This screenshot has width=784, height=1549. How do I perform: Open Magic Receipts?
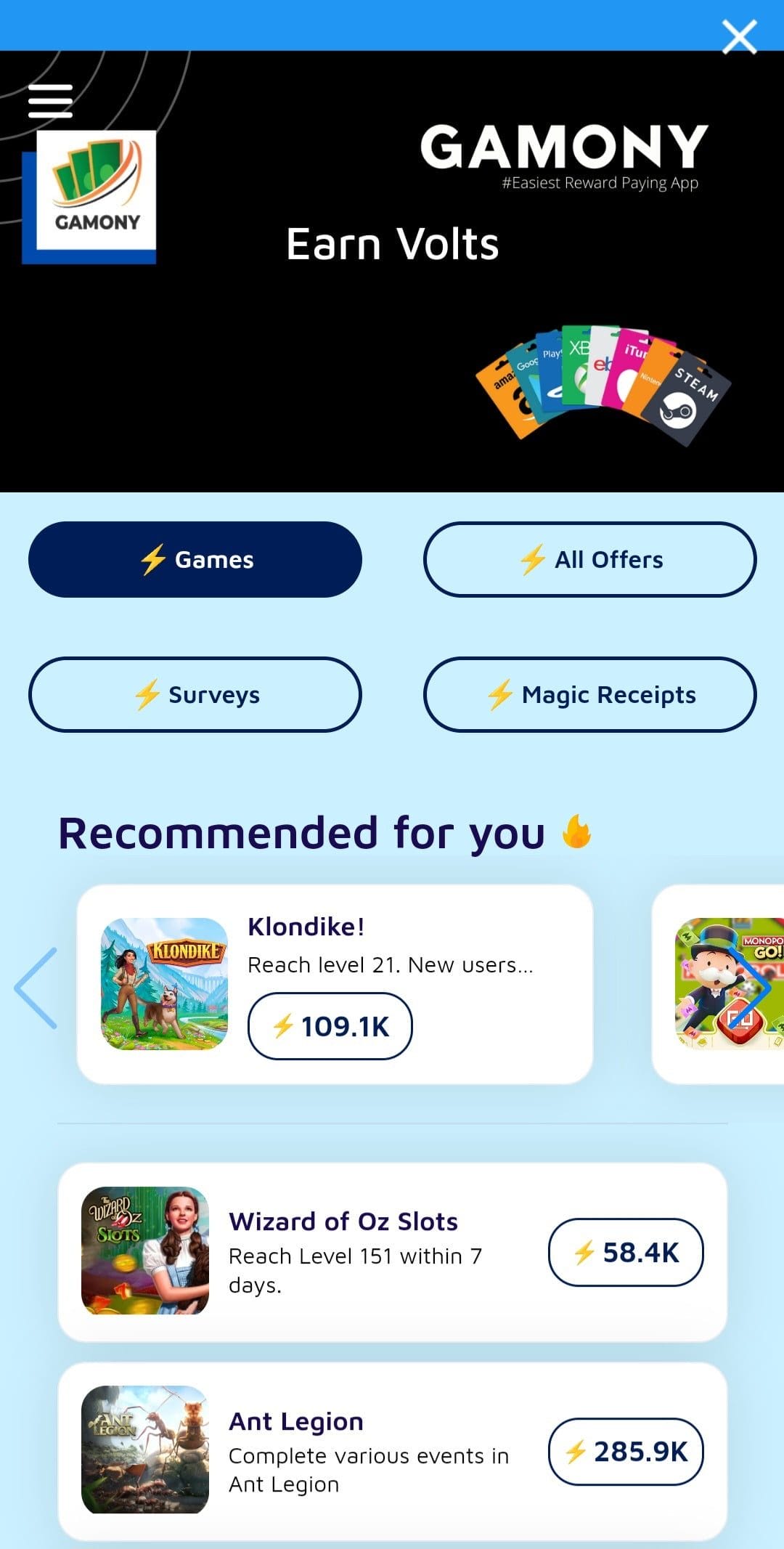pyautogui.click(x=589, y=694)
